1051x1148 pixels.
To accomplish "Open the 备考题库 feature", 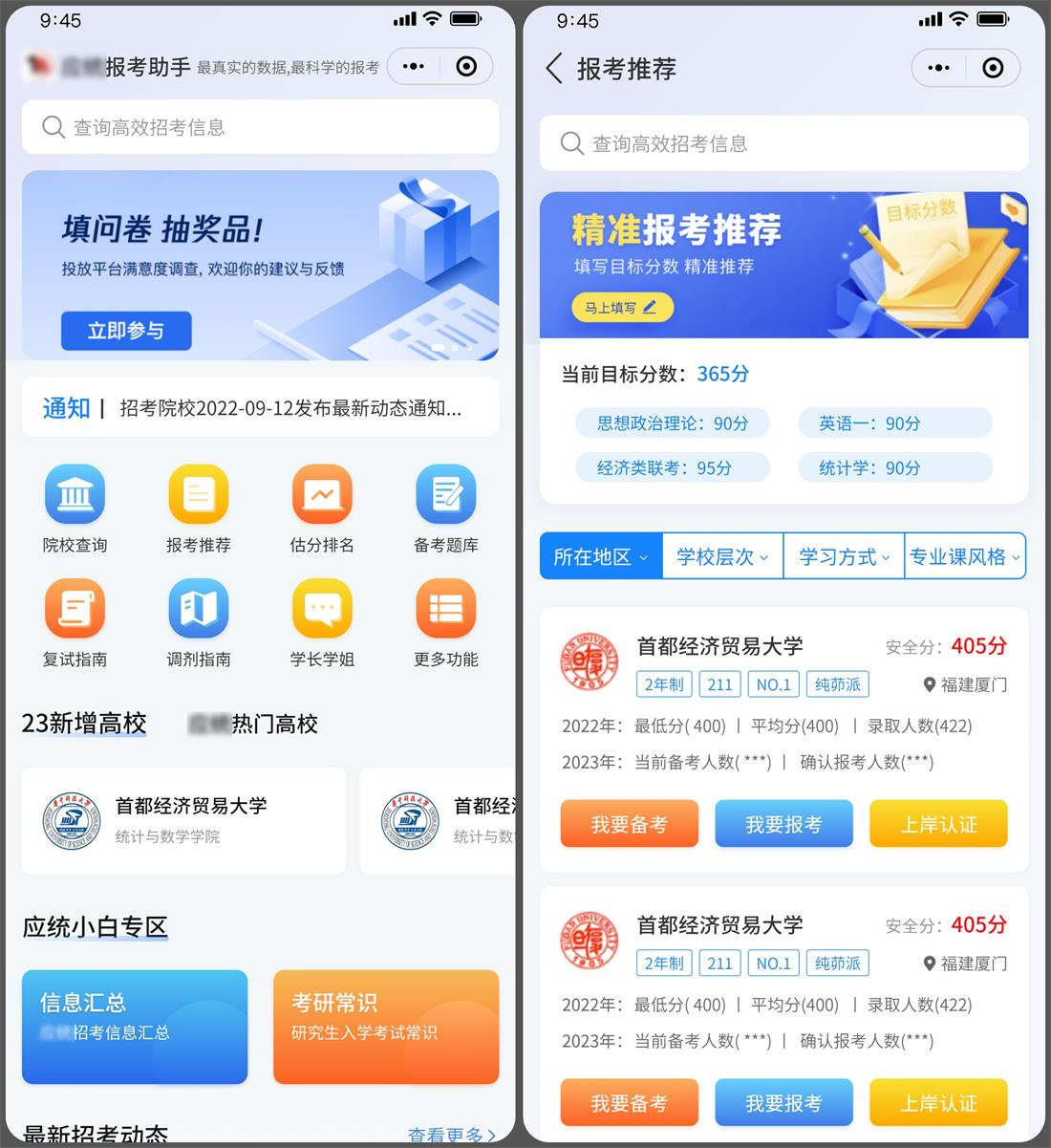I will (x=446, y=508).
